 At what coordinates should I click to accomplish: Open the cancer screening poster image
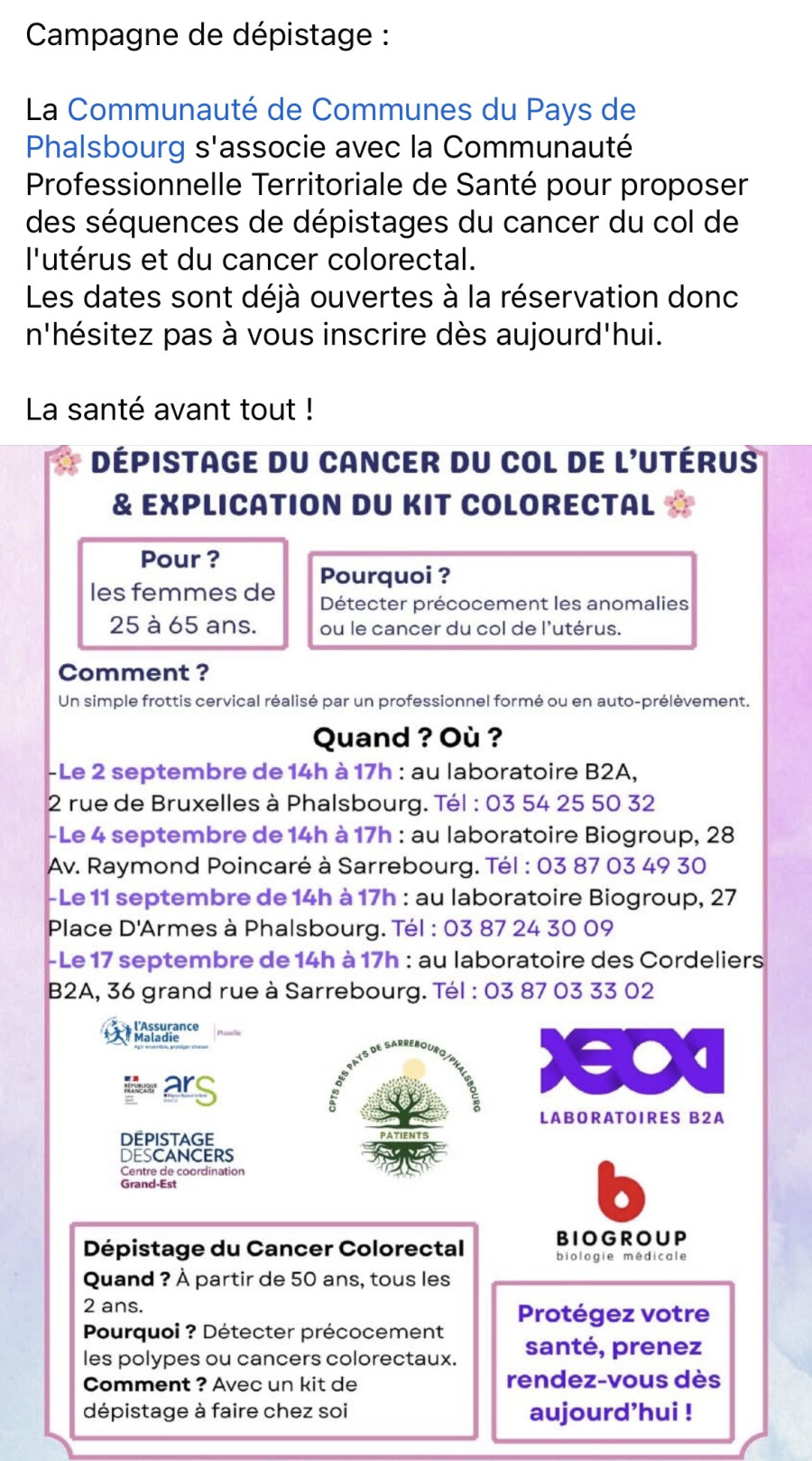406,953
